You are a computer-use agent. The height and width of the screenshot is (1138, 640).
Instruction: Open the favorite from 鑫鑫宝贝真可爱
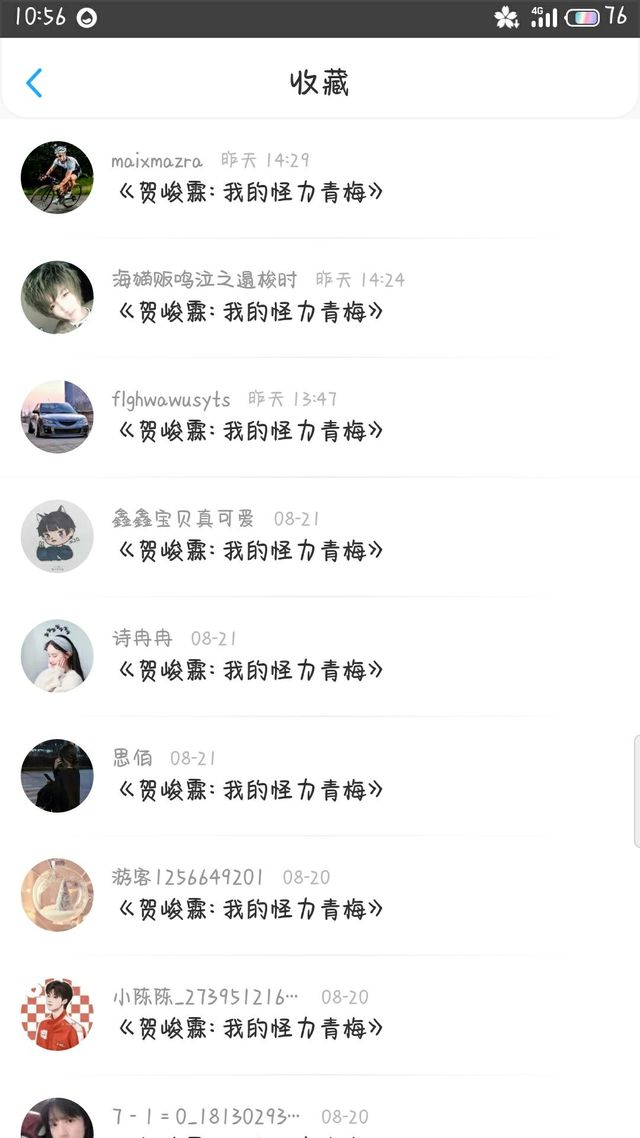coord(250,550)
